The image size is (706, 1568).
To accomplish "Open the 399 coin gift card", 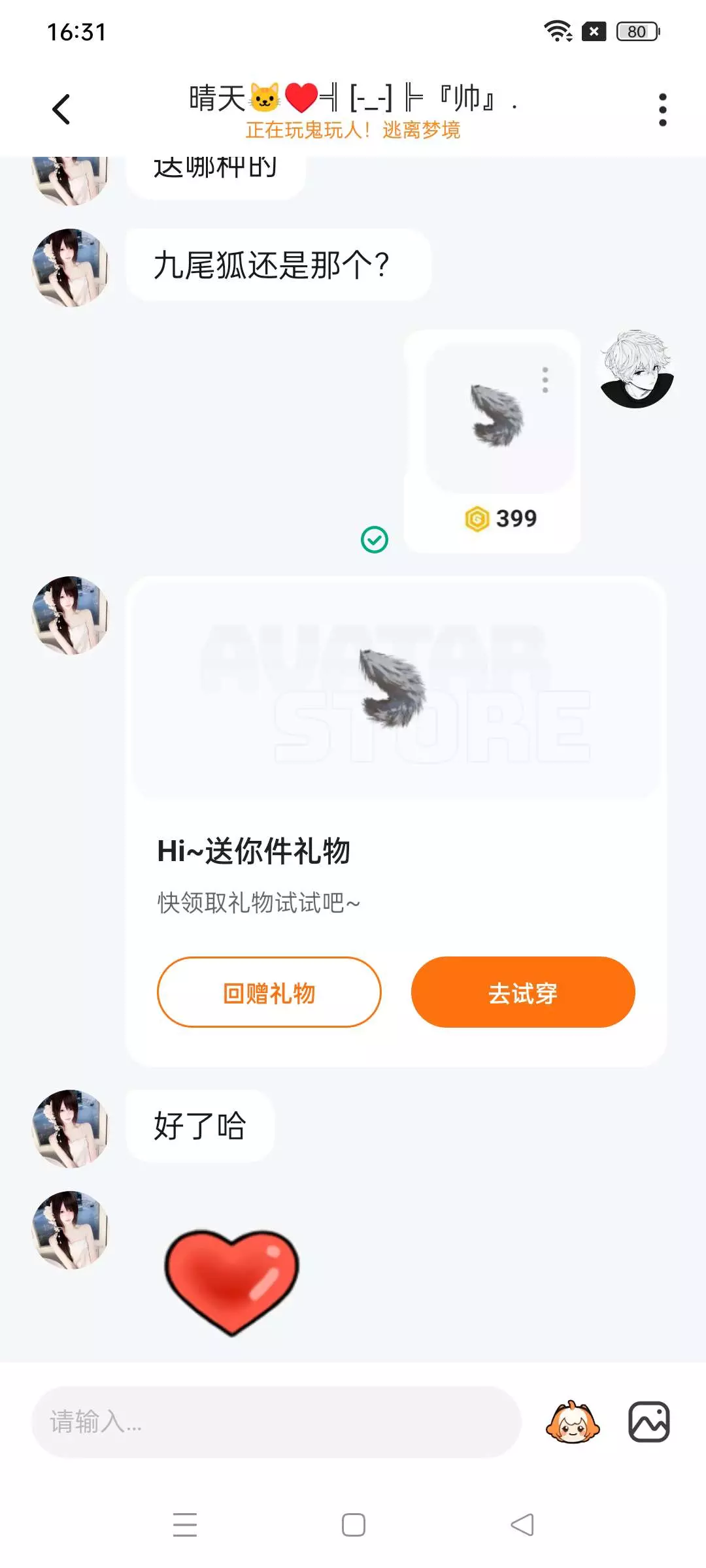I will tap(492, 442).
